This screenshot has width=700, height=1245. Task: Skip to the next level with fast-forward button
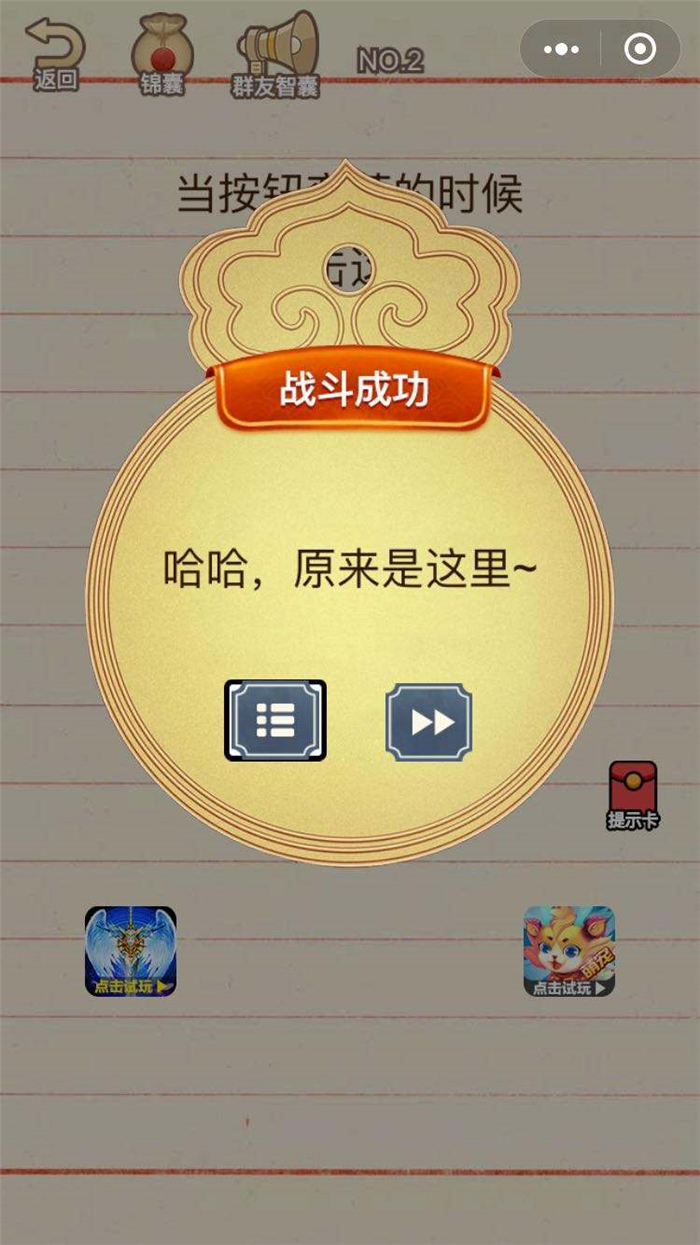(x=428, y=721)
